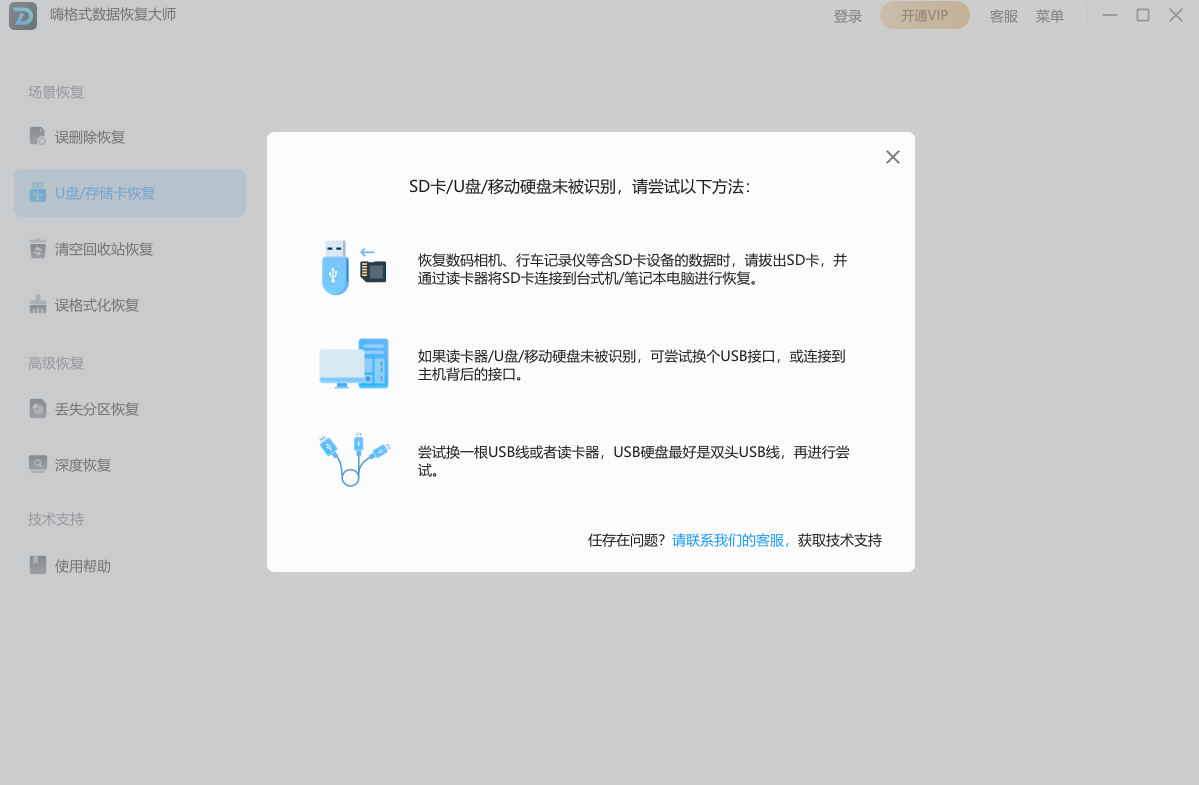Minimize the application window
Viewport: 1199px width, 785px height.
(1110, 15)
